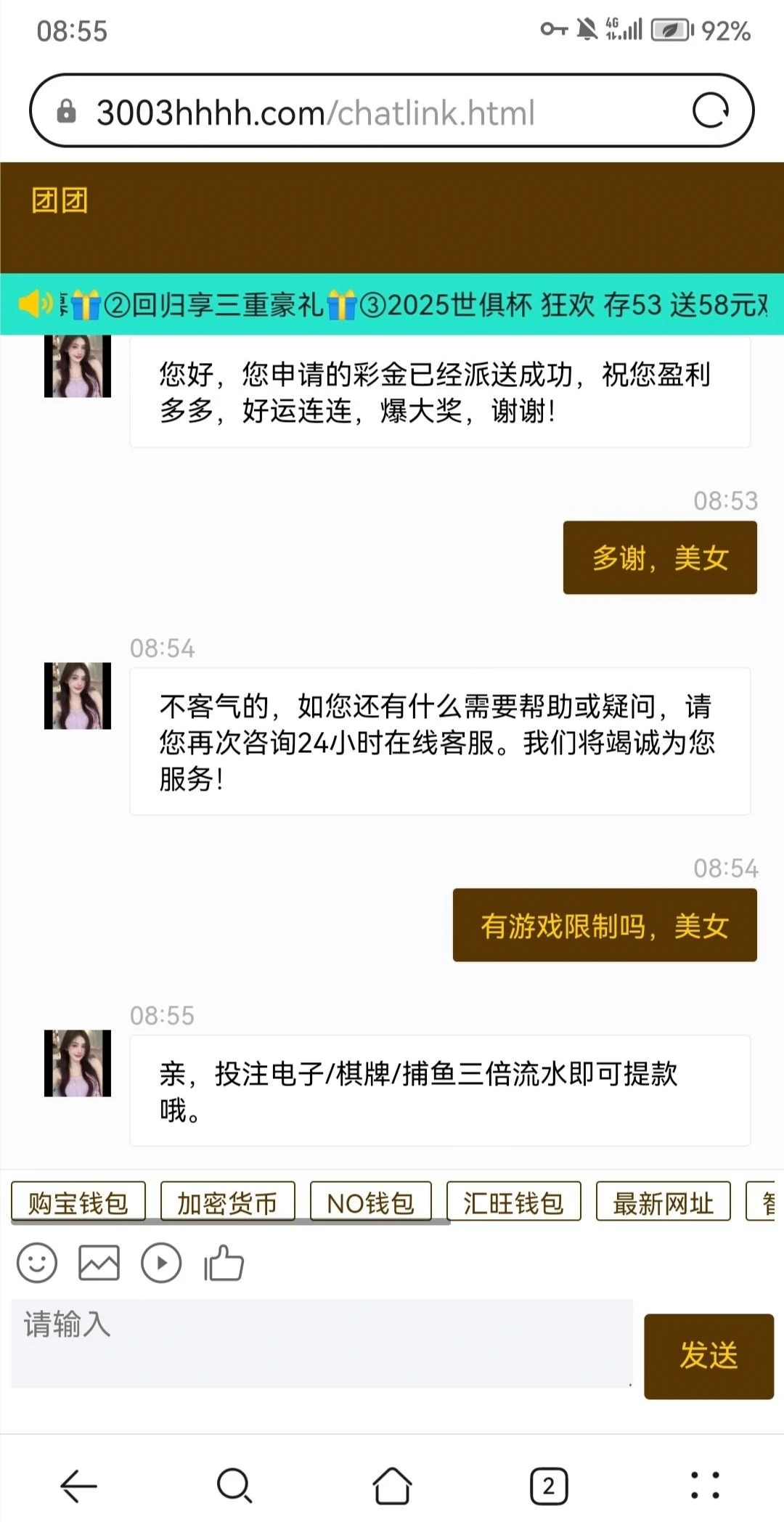Reload the page with the refresh icon
The width and height of the screenshot is (784, 1522).
710,111
